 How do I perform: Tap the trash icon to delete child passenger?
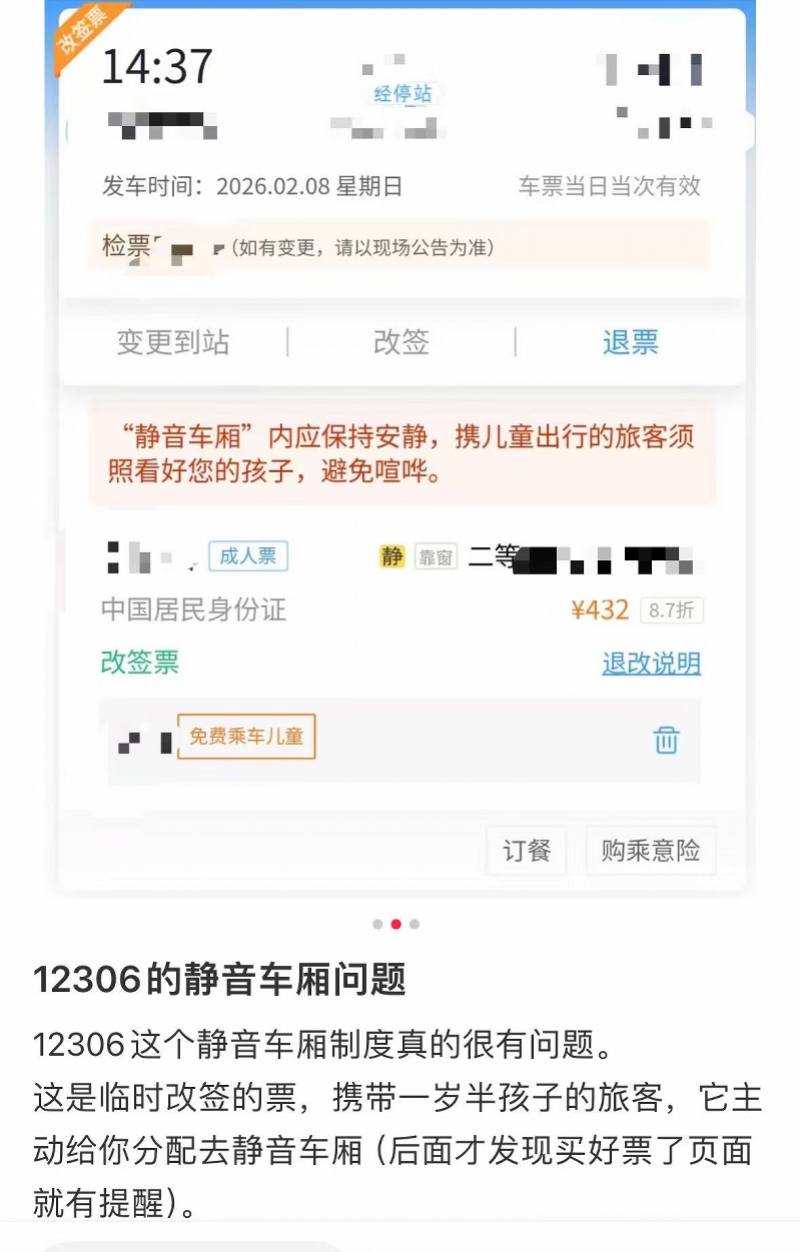tap(665, 740)
